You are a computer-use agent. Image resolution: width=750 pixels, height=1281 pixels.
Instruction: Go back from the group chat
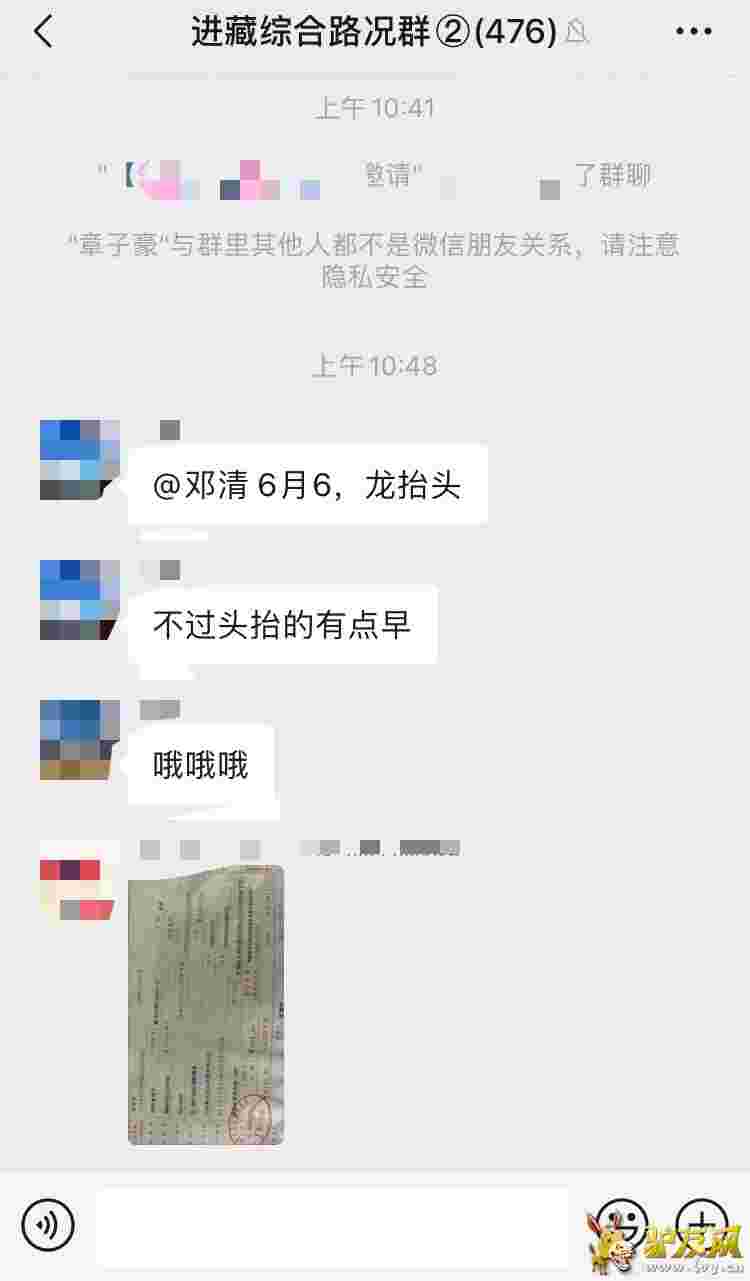pyautogui.click(x=42, y=32)
